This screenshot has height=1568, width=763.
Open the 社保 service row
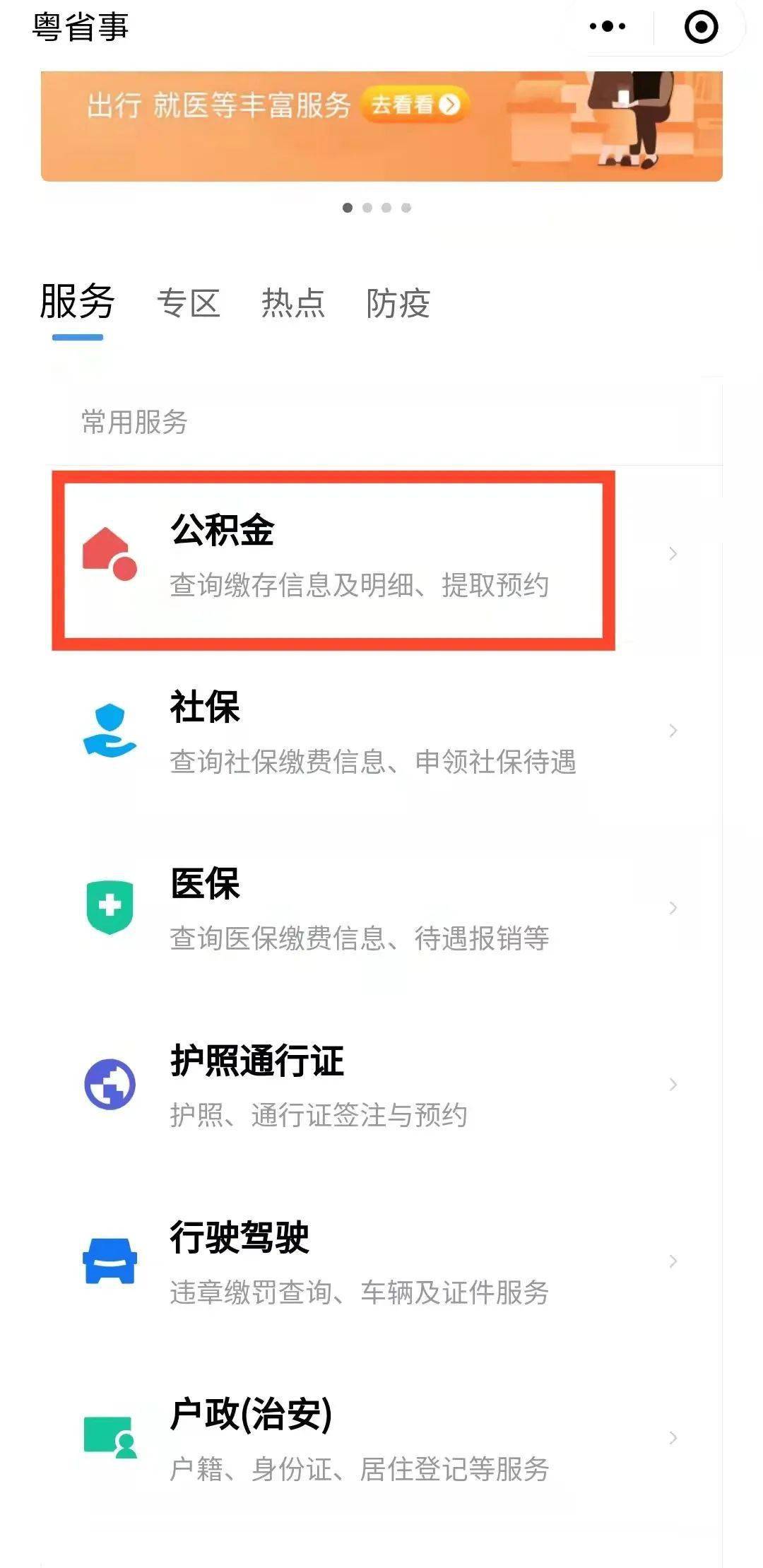click(x=374, y=731)
